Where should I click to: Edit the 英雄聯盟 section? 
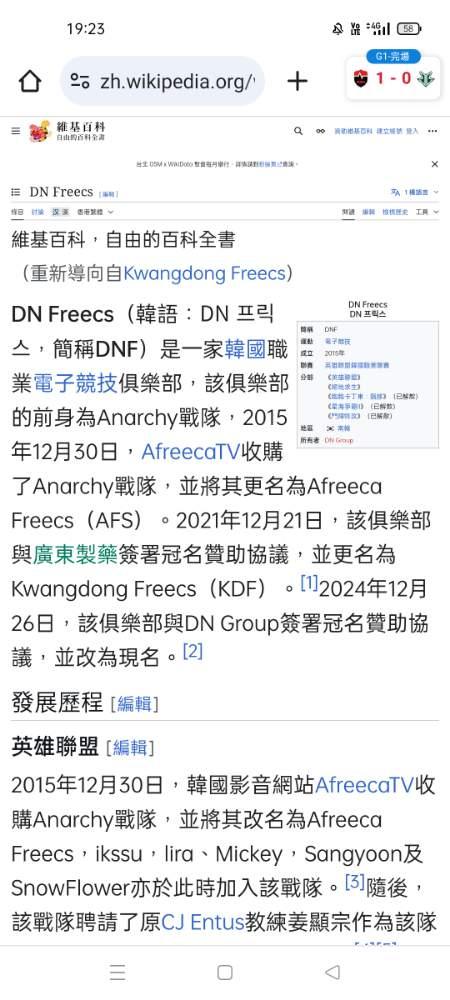(x=130, y=747)
